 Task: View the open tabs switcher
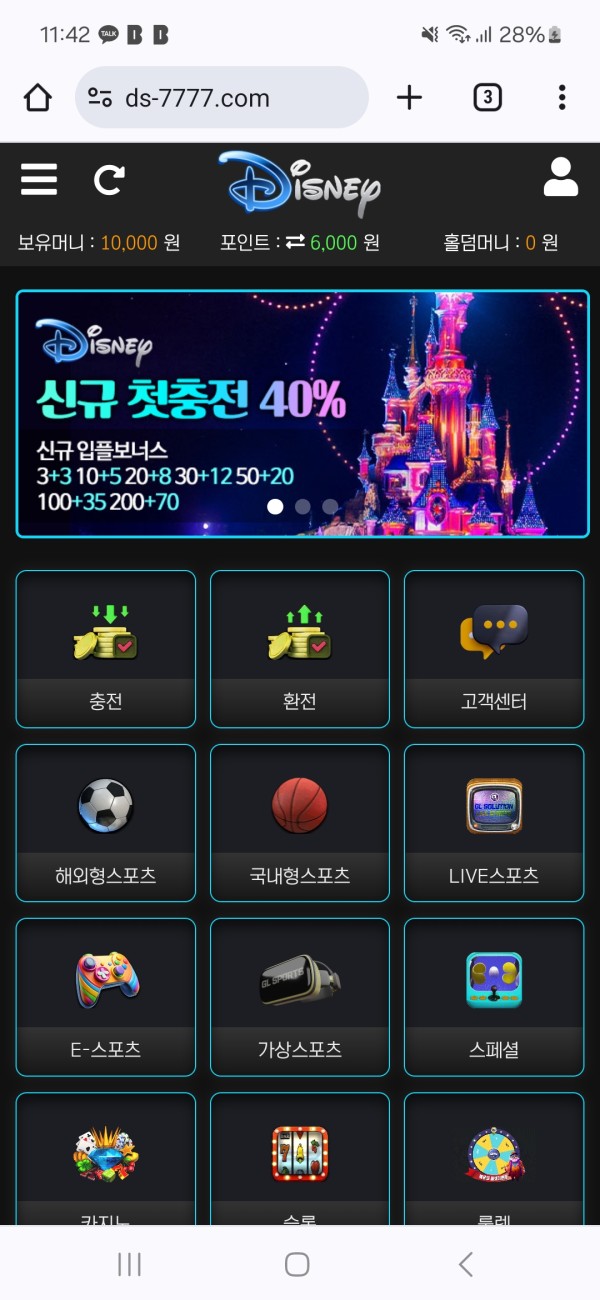click(487, 97)
